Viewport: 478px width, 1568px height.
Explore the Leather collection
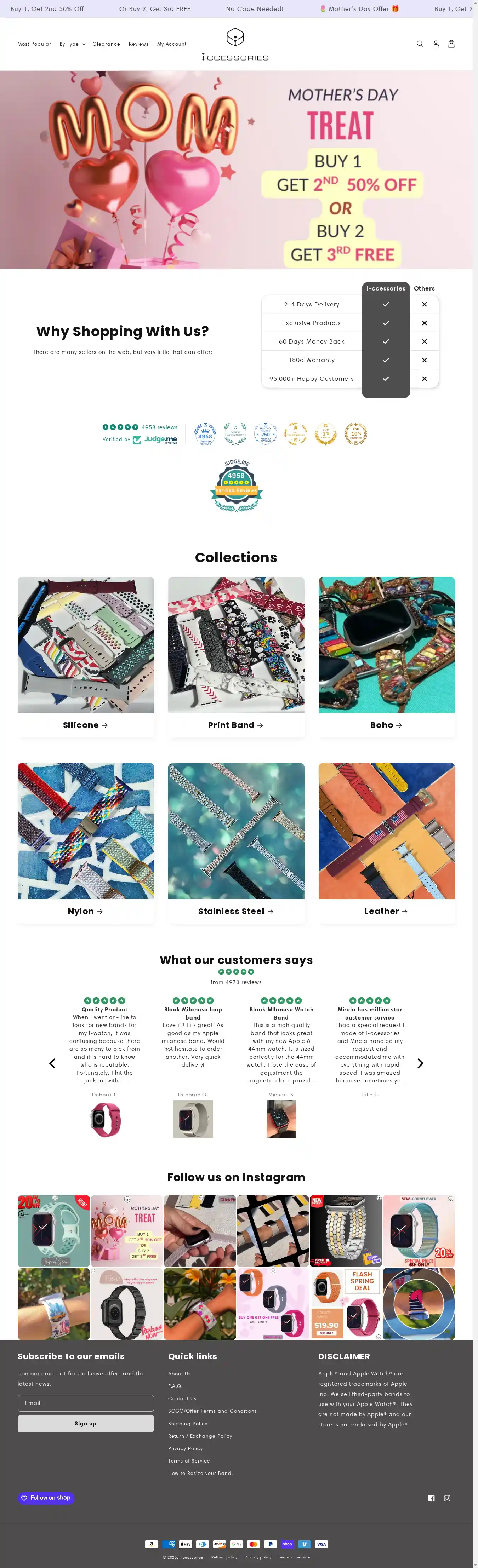(386, 911)
